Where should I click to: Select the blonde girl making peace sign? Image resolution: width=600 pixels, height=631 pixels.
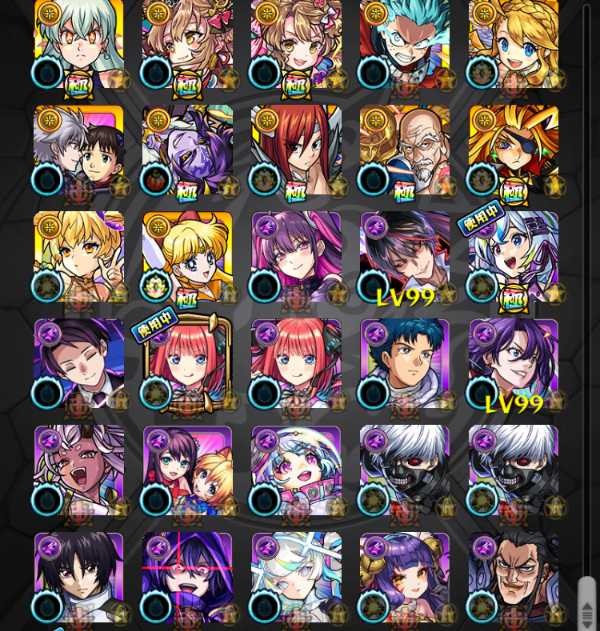tap(79, 257)
